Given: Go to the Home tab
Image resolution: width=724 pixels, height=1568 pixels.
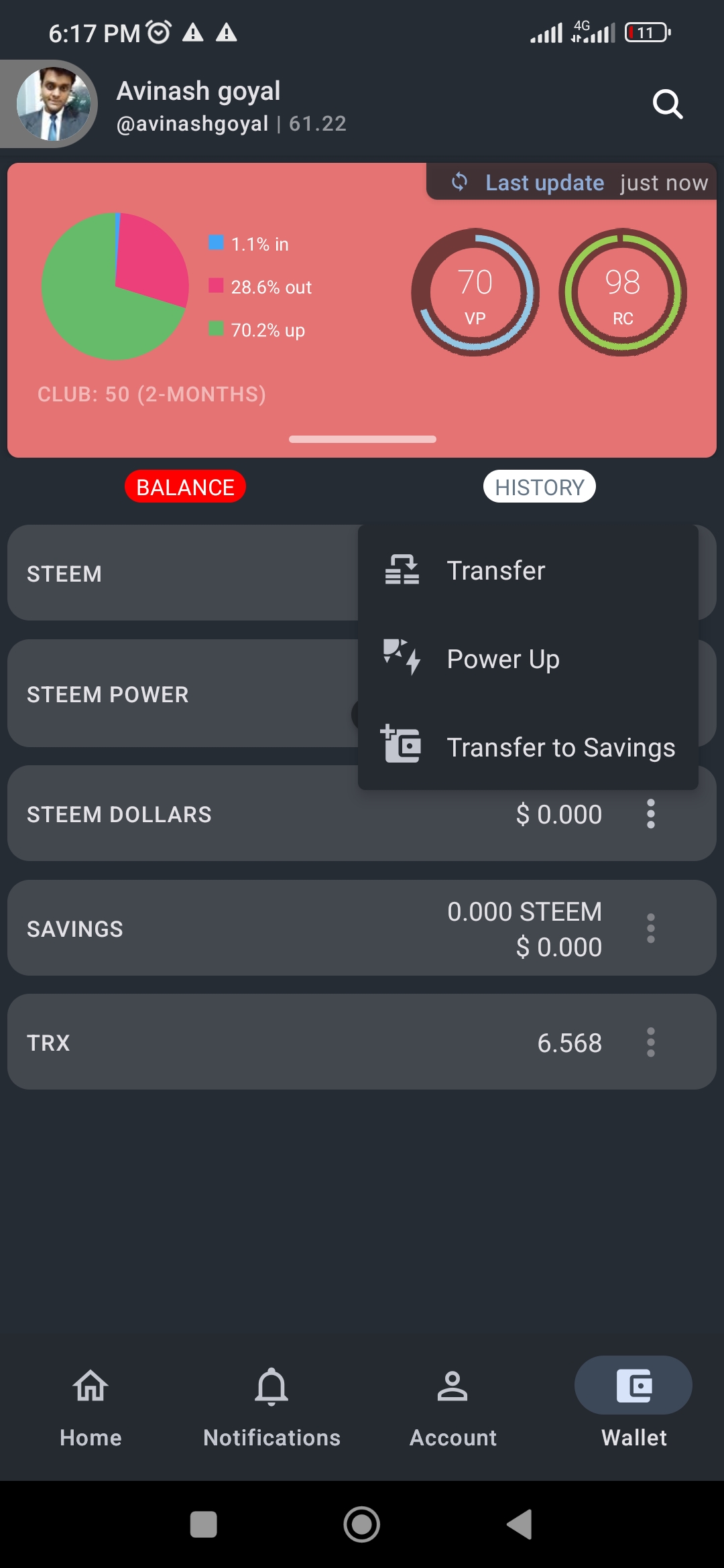Looking at the screenshot, I should tap(90, 1404).
